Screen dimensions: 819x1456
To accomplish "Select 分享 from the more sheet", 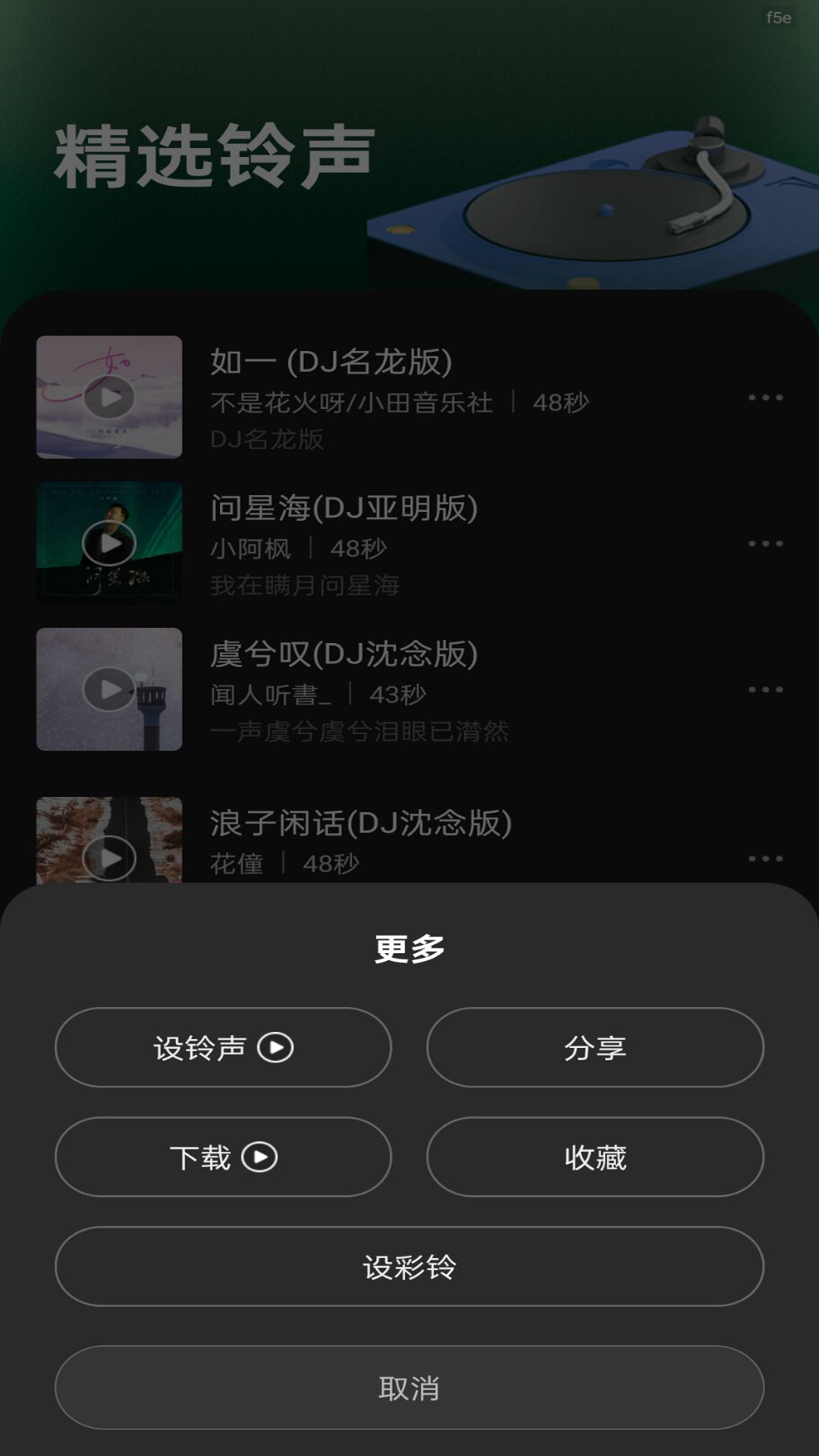I will pos(596,1046).
